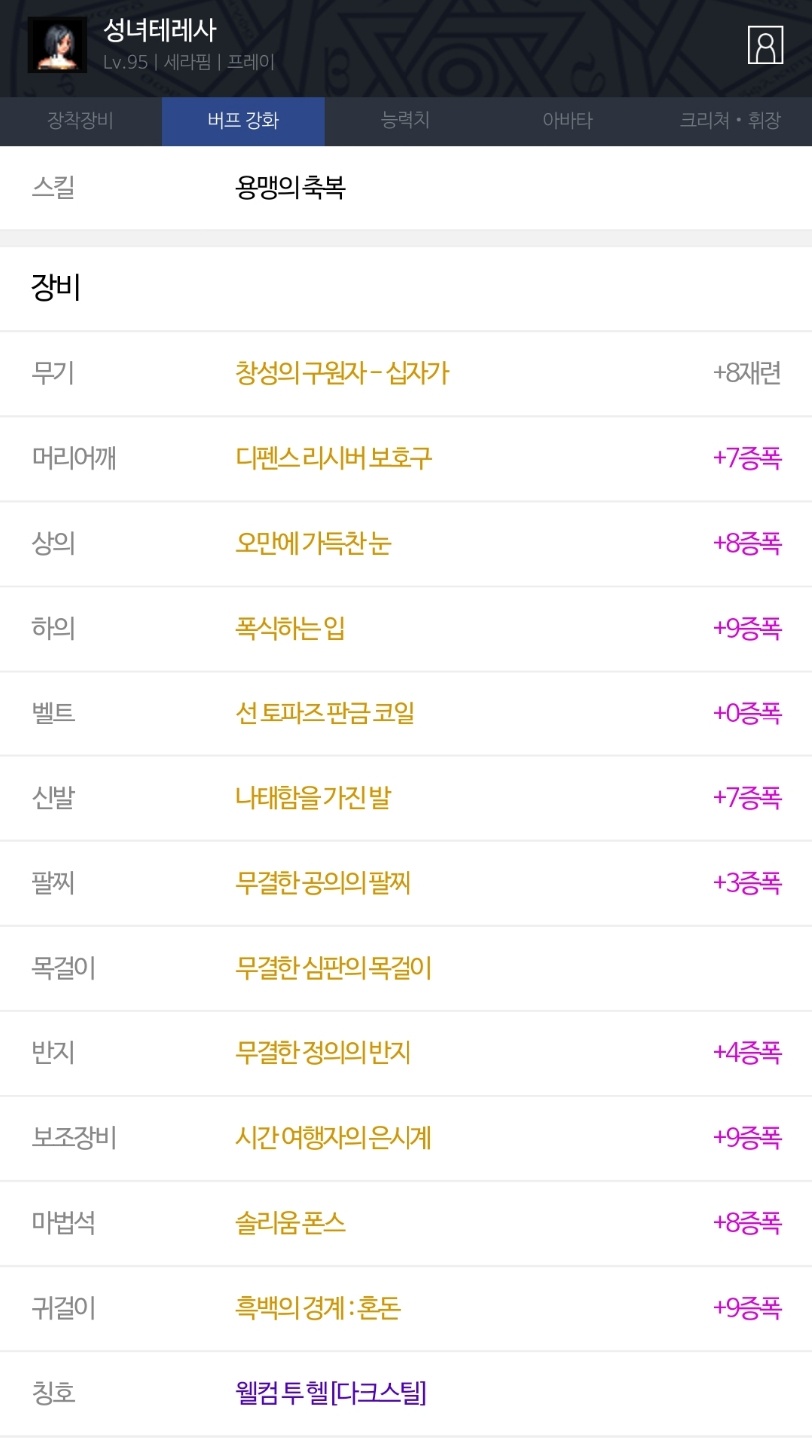Open the profile icon in the header
The height and width of the screenshot is (1438, 812).
[765, 45]
